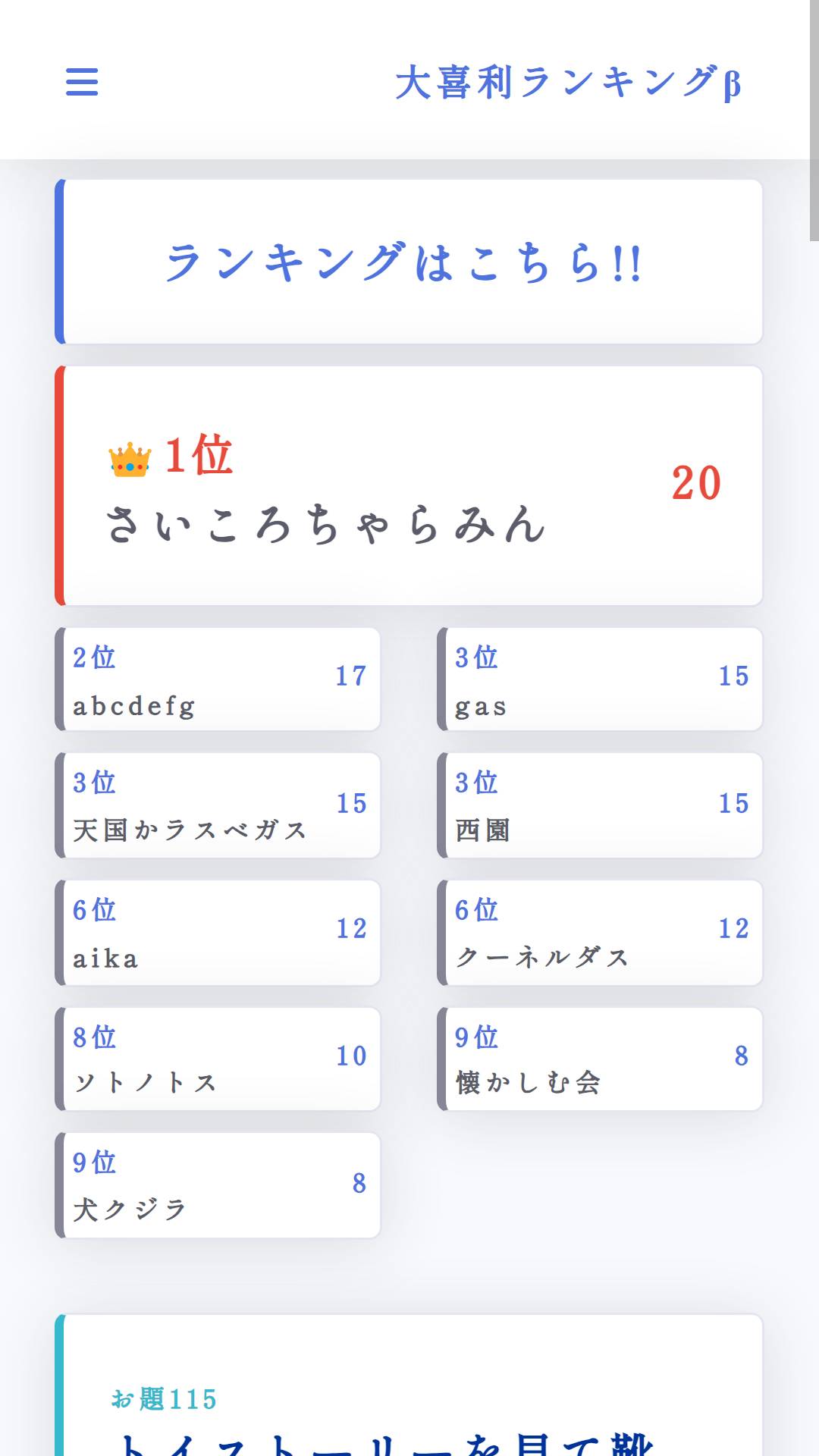819x1456 pixels.
Task: Open the 3位 gas ranking card
Action: click(600, 679)
